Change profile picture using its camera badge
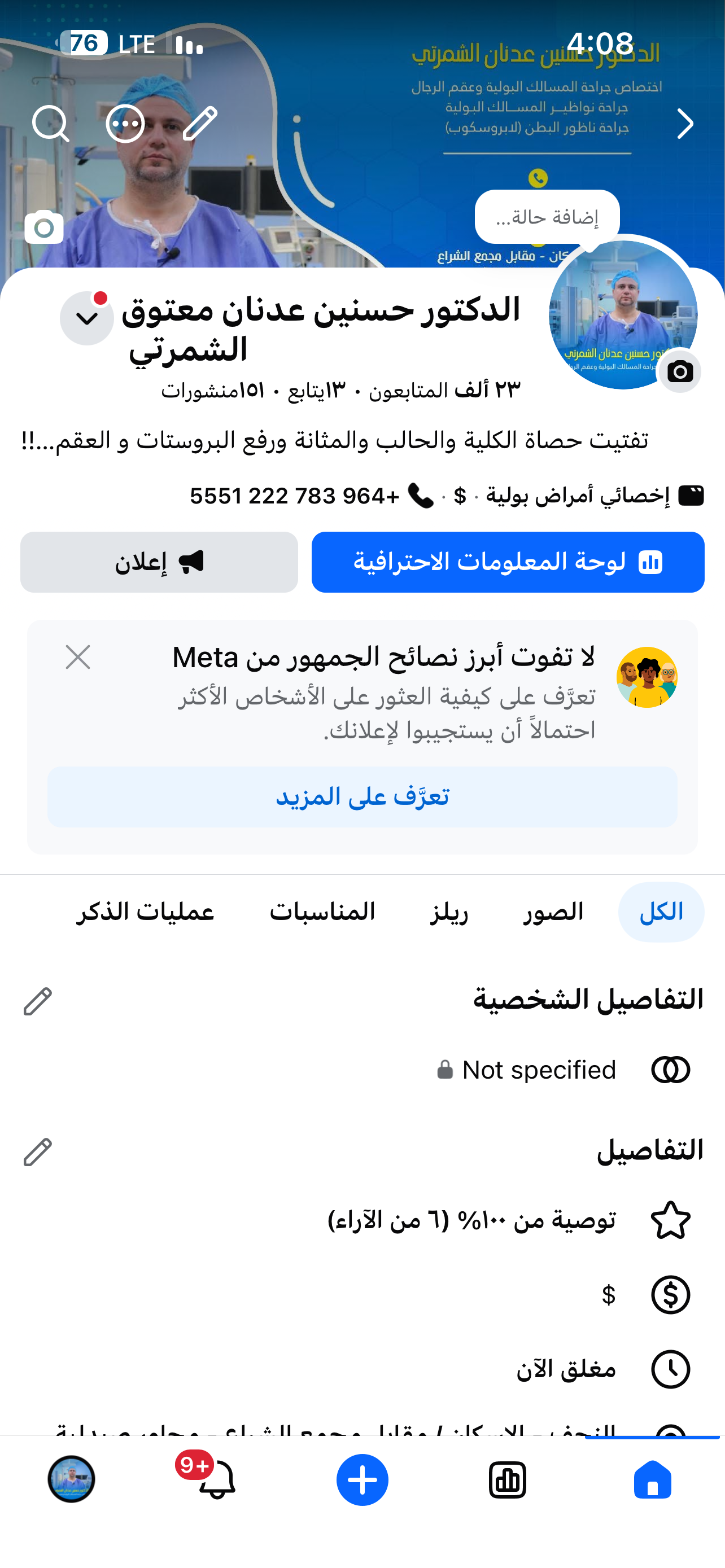 [x=679, y=371]
